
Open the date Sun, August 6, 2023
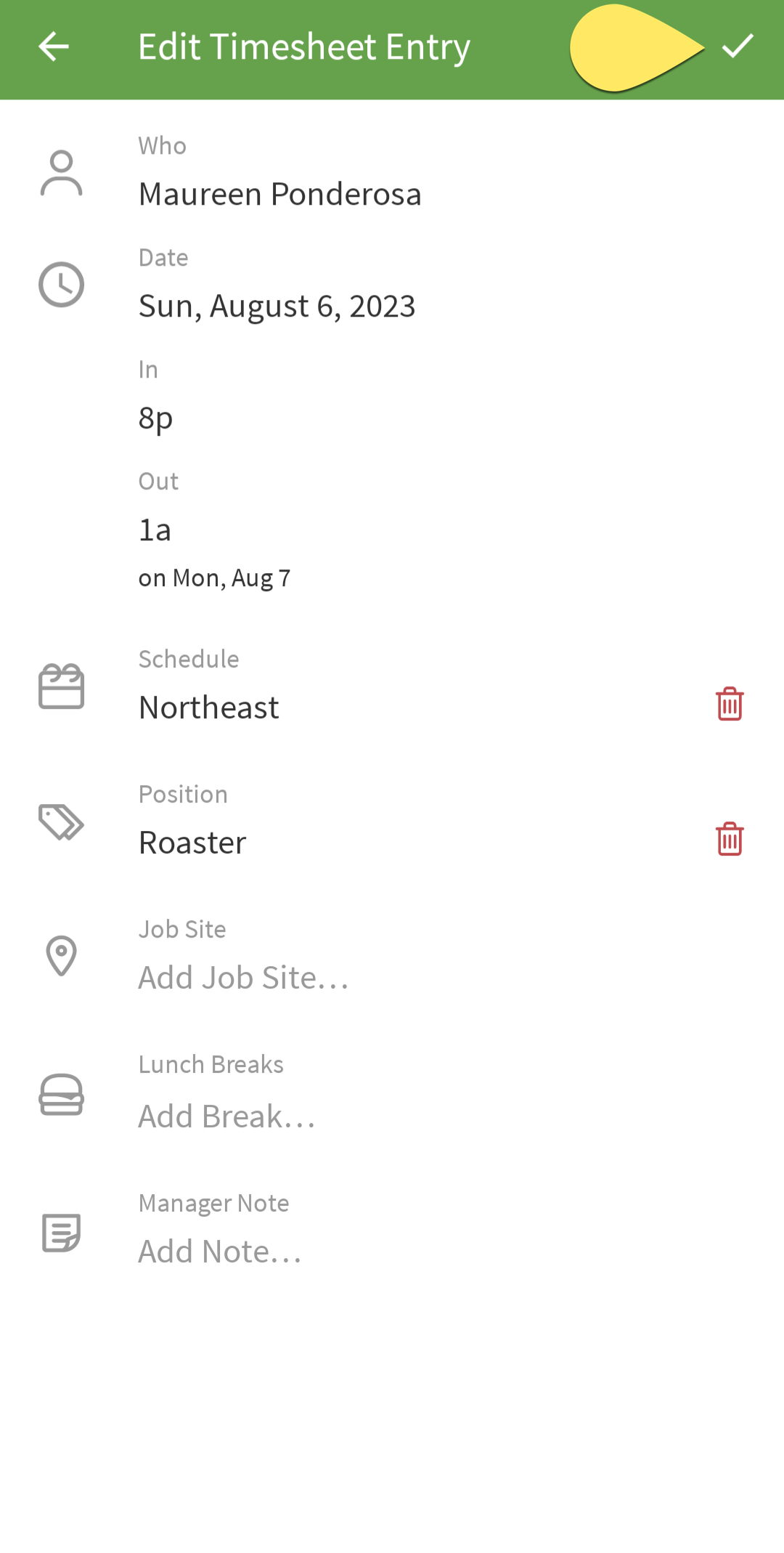tap(277, 305)
